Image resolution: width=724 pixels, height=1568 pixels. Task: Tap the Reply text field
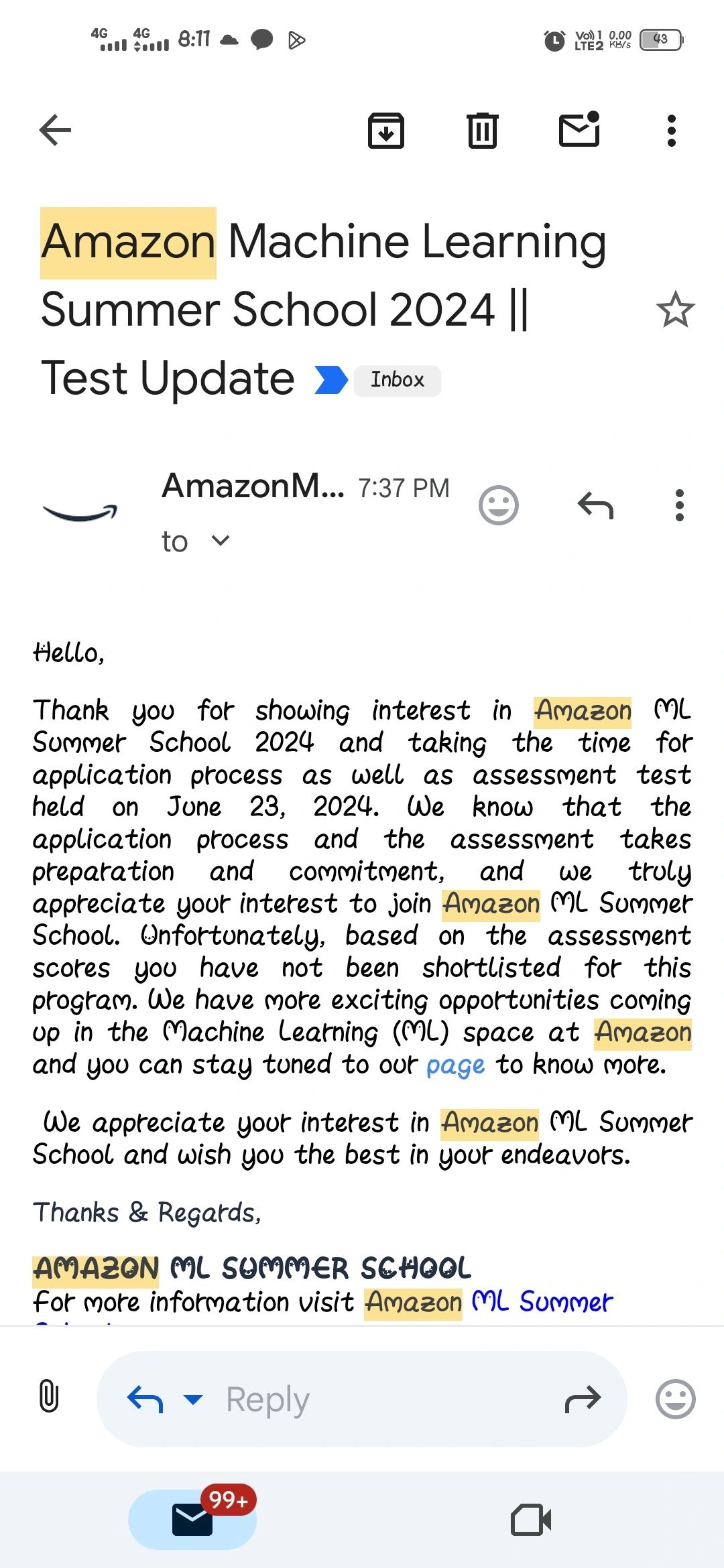coord(362,1399)
